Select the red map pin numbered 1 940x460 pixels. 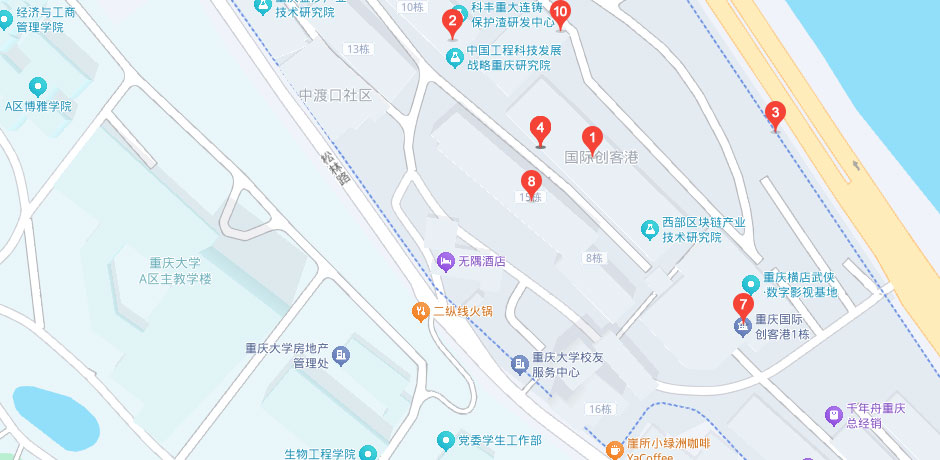(592, 139)
